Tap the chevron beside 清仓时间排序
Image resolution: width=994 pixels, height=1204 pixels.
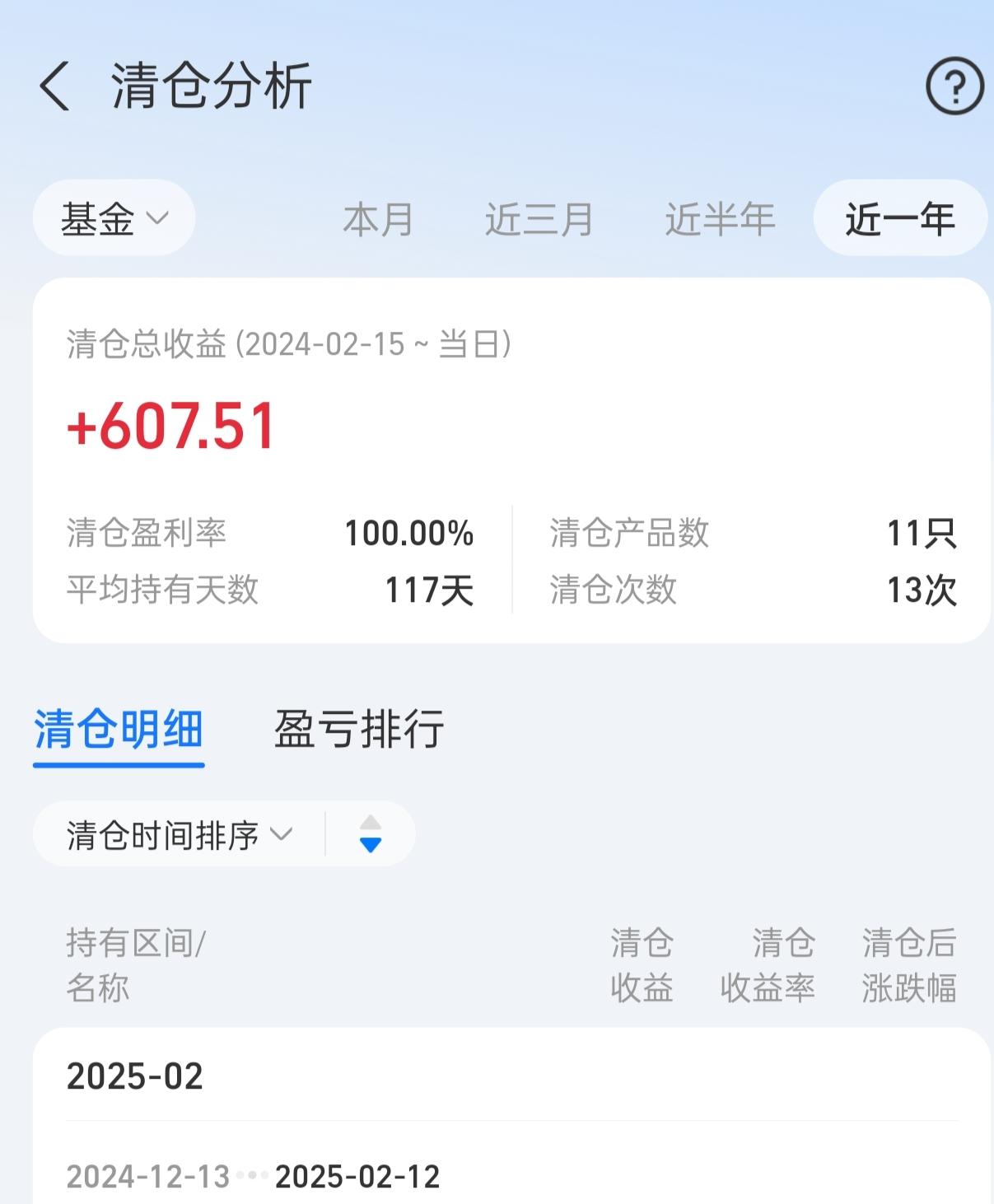pos(280,833)
